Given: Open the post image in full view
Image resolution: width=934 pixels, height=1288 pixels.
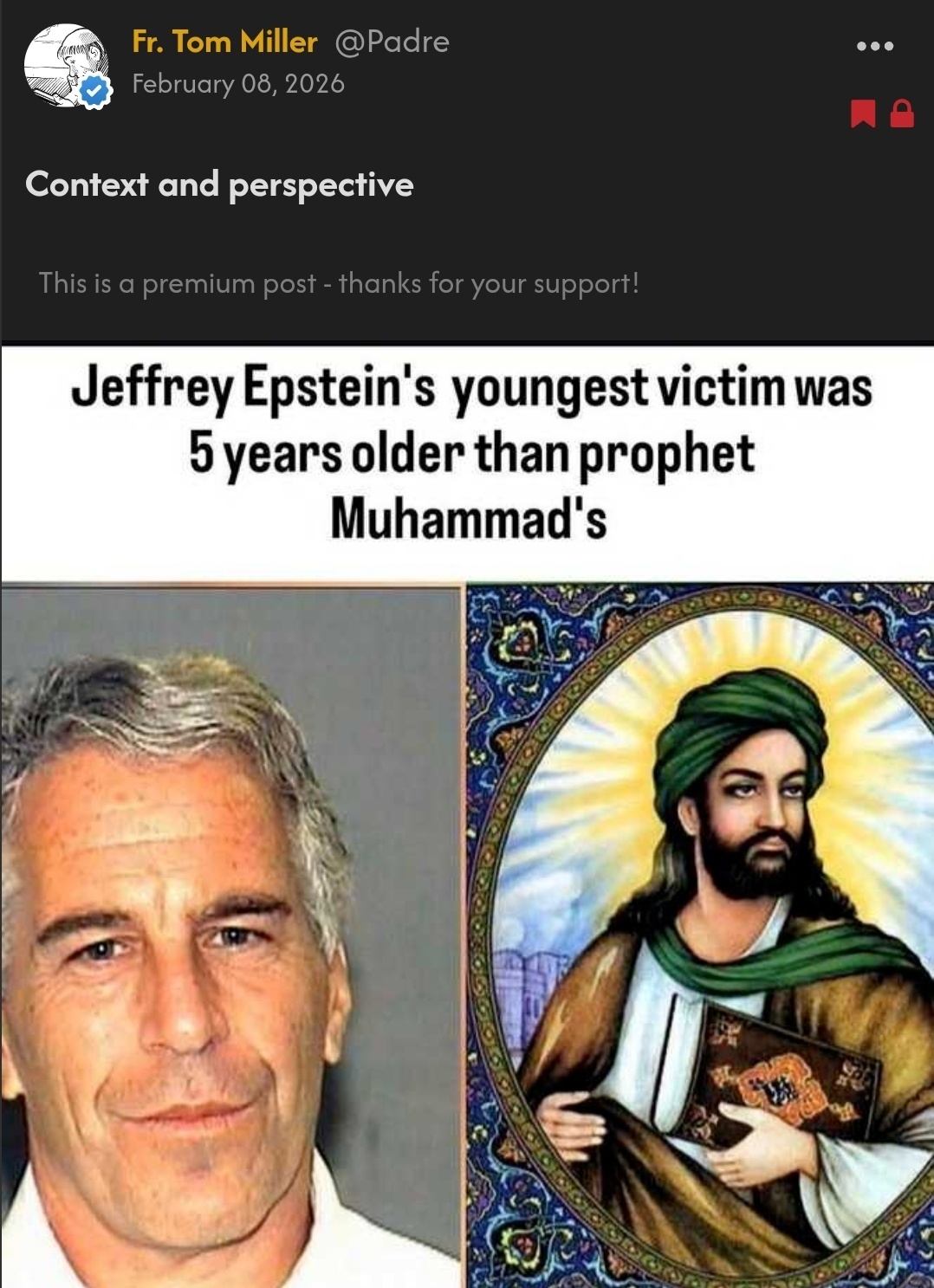Looking at the screenshot, I should 467,814.
